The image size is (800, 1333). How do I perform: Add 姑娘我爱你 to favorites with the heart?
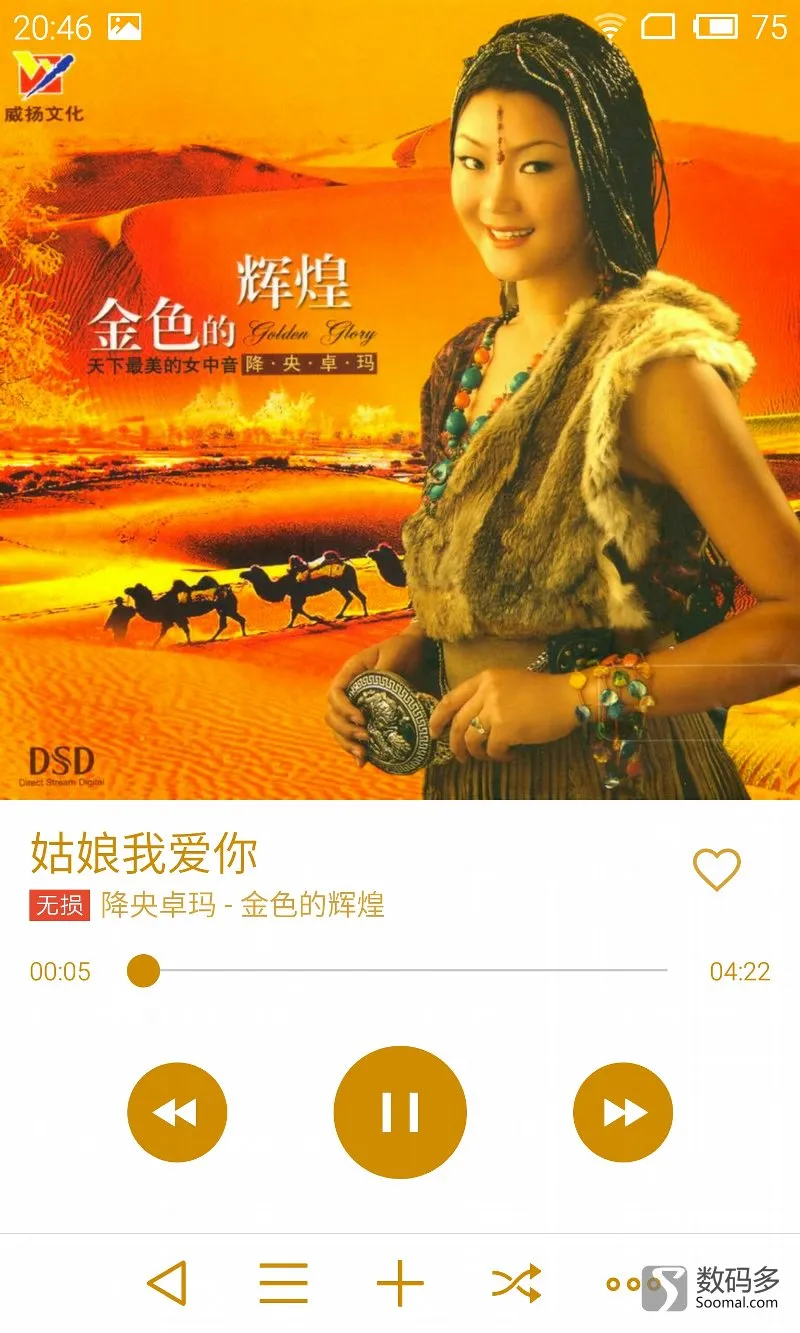(x=717, y=869)
